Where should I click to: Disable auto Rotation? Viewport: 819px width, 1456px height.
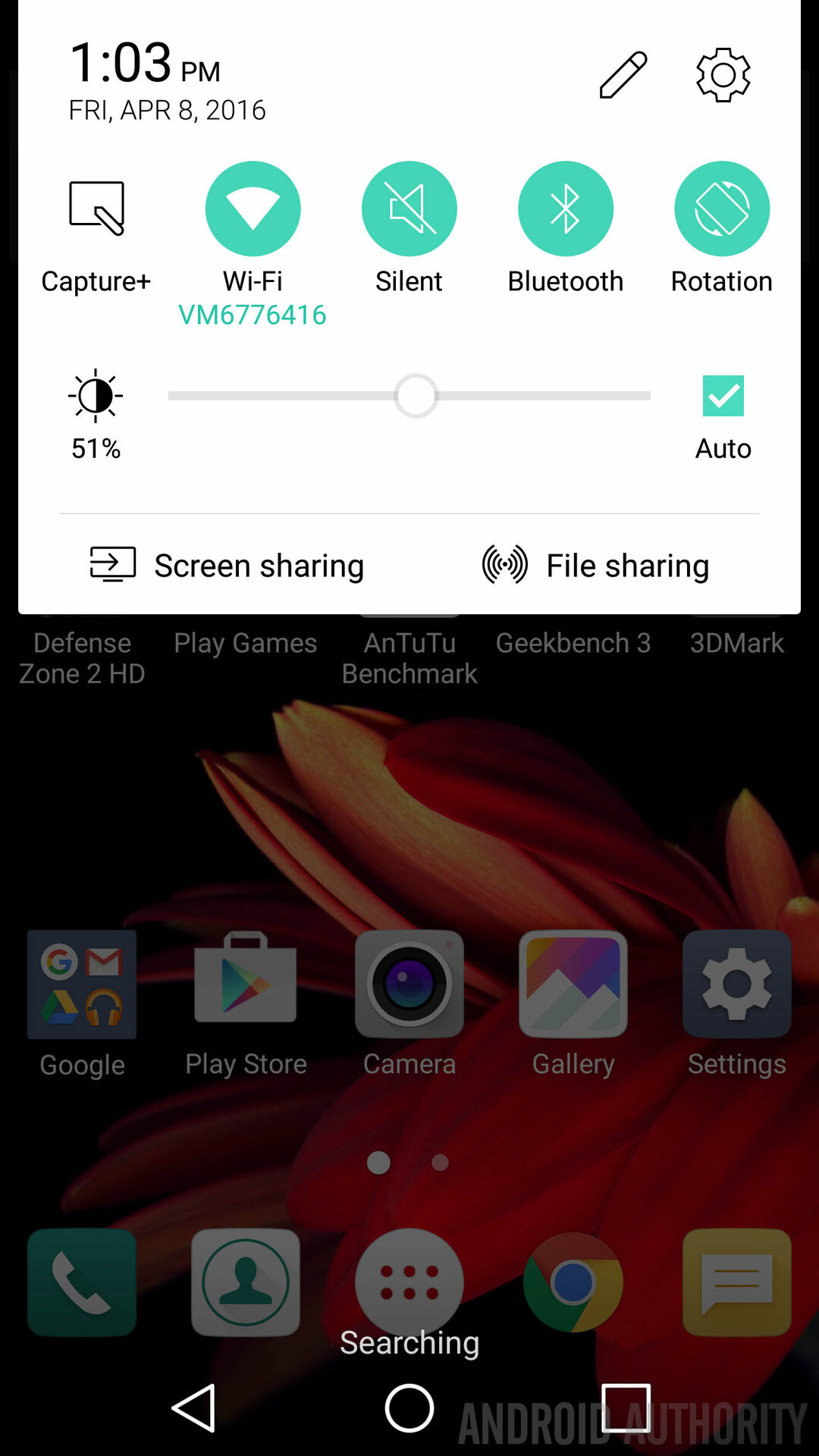coord(722,209)
